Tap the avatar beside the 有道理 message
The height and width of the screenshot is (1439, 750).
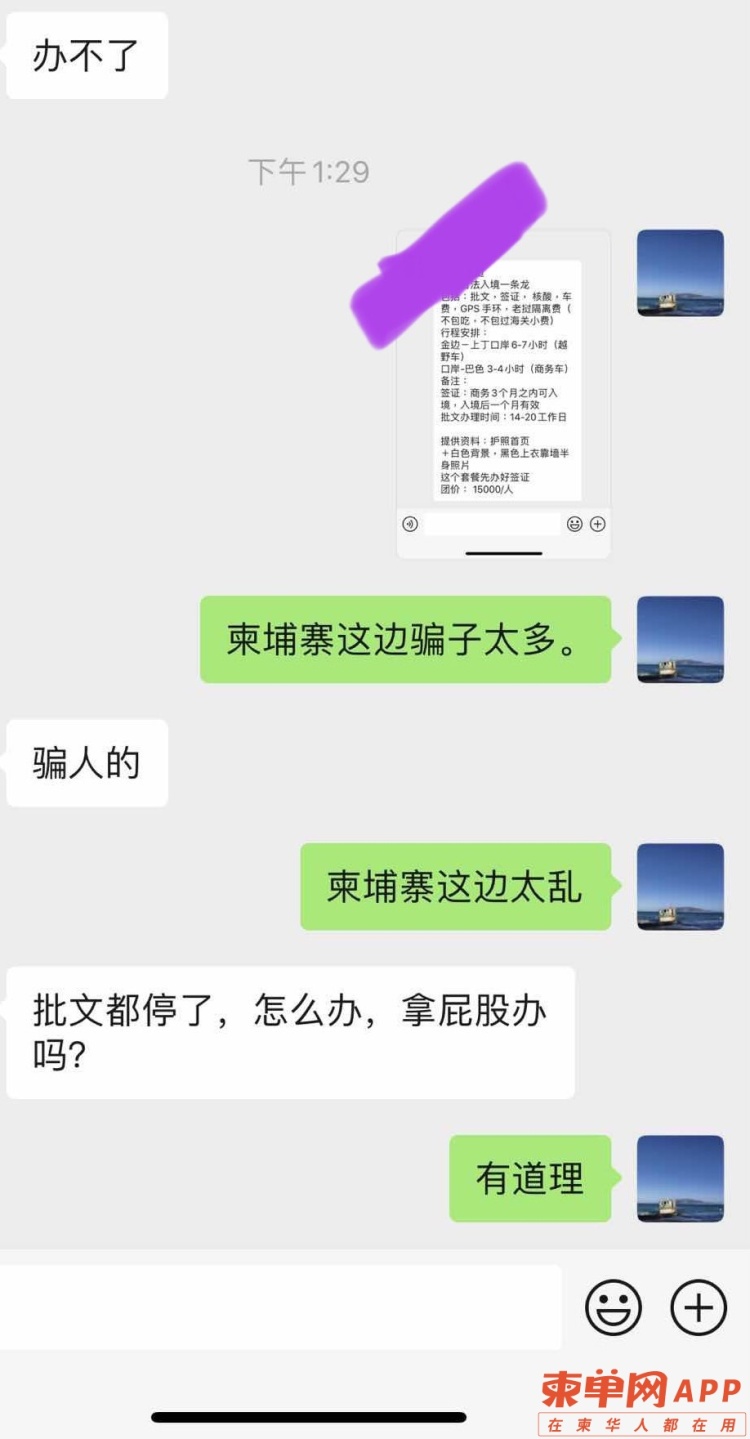point(680,1178)
